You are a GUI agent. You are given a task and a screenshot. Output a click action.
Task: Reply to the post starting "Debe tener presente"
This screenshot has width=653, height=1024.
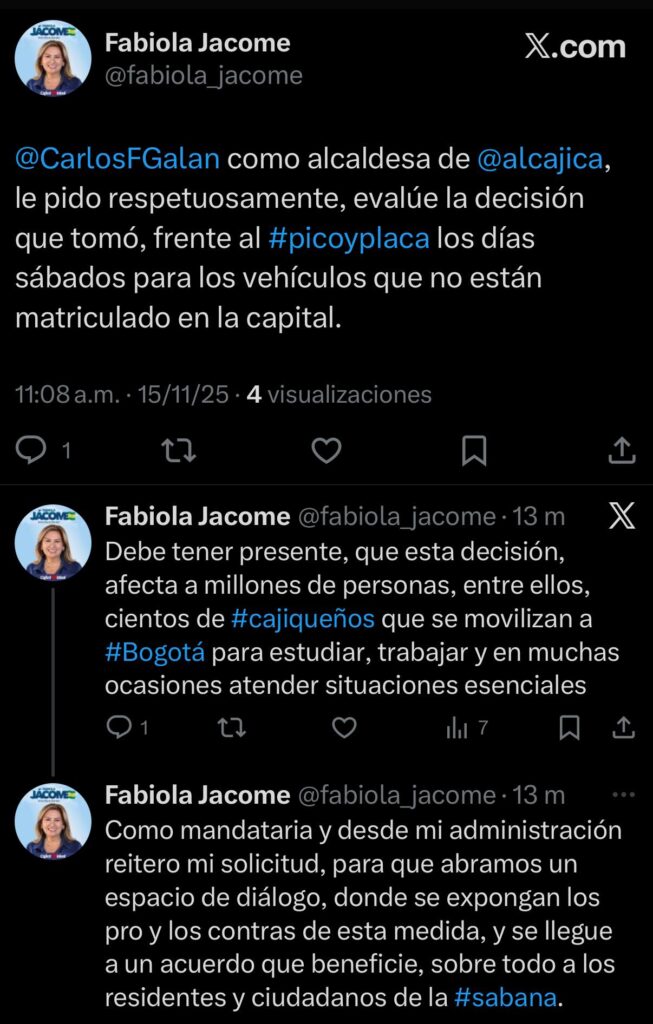tap(119, 727)
